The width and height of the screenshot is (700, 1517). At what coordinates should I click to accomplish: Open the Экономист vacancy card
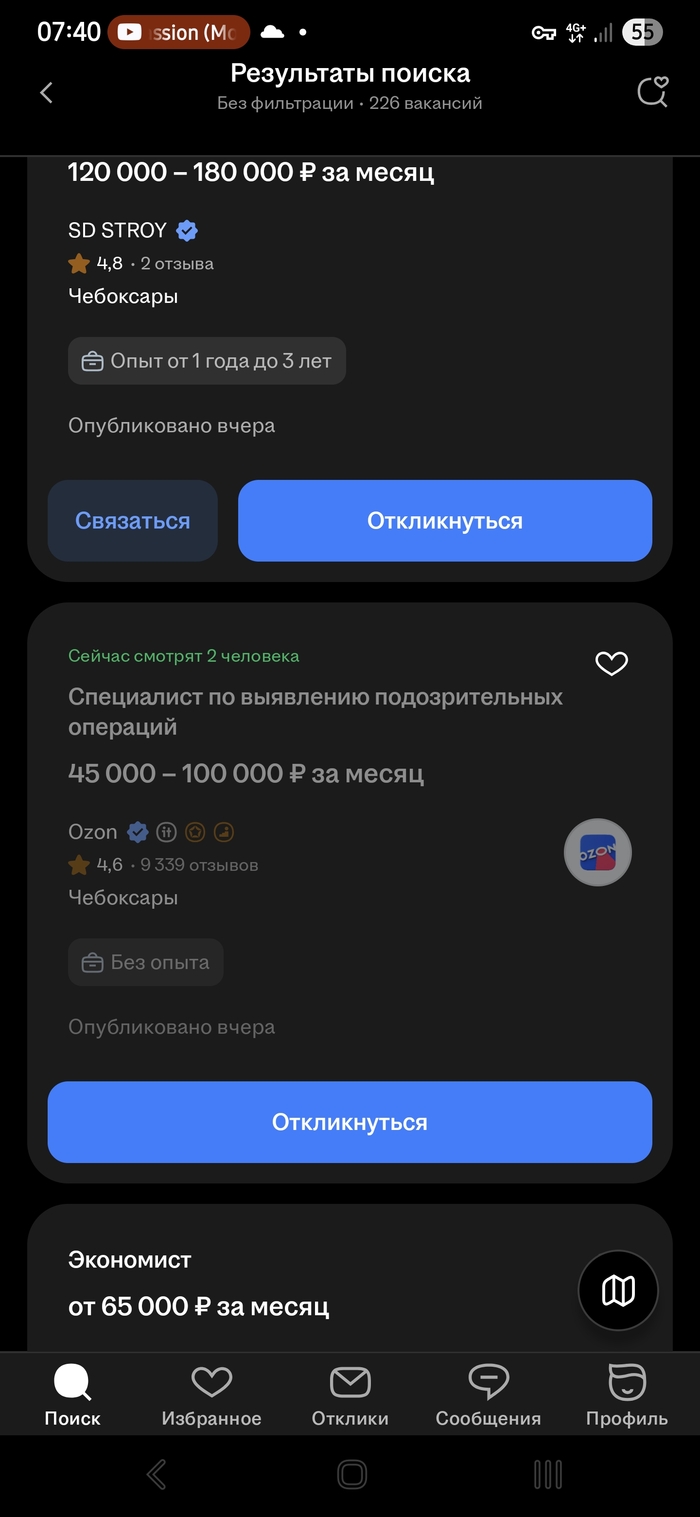click(130, 1260)
